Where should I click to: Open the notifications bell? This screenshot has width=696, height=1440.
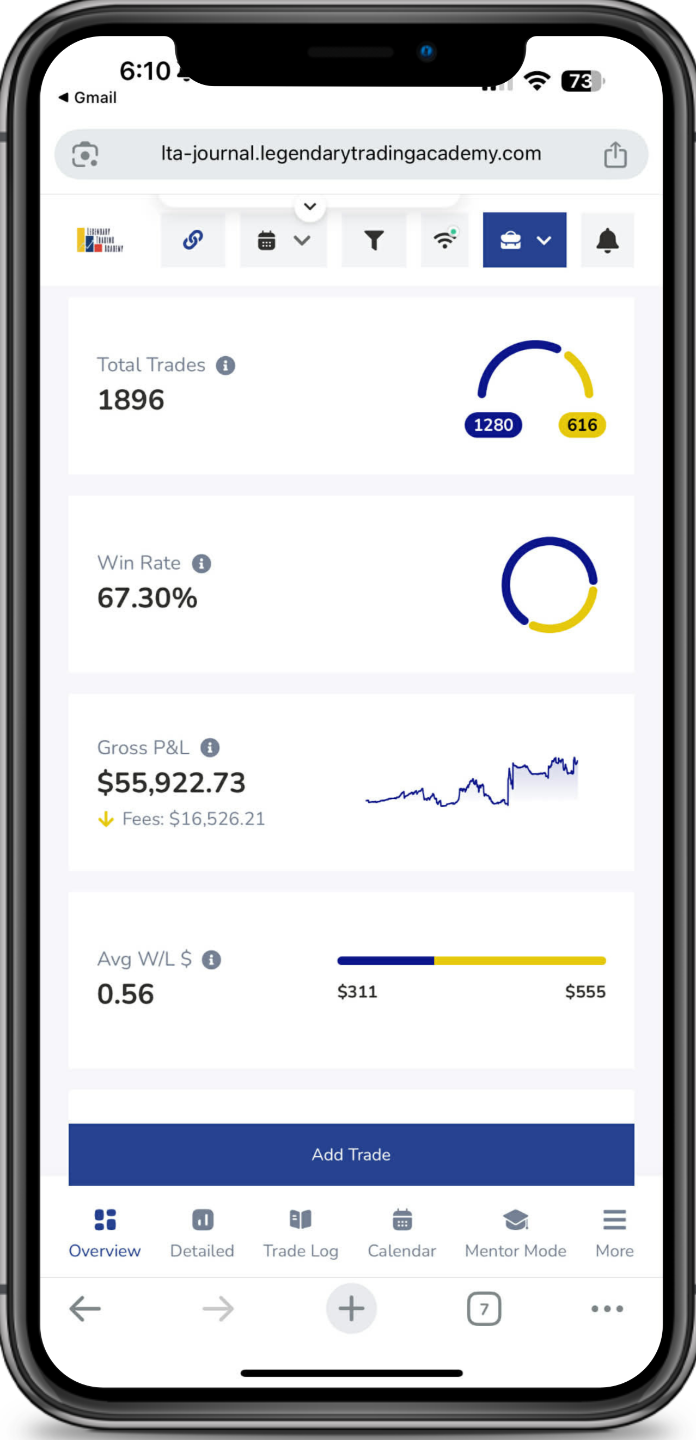pos(607,240)
